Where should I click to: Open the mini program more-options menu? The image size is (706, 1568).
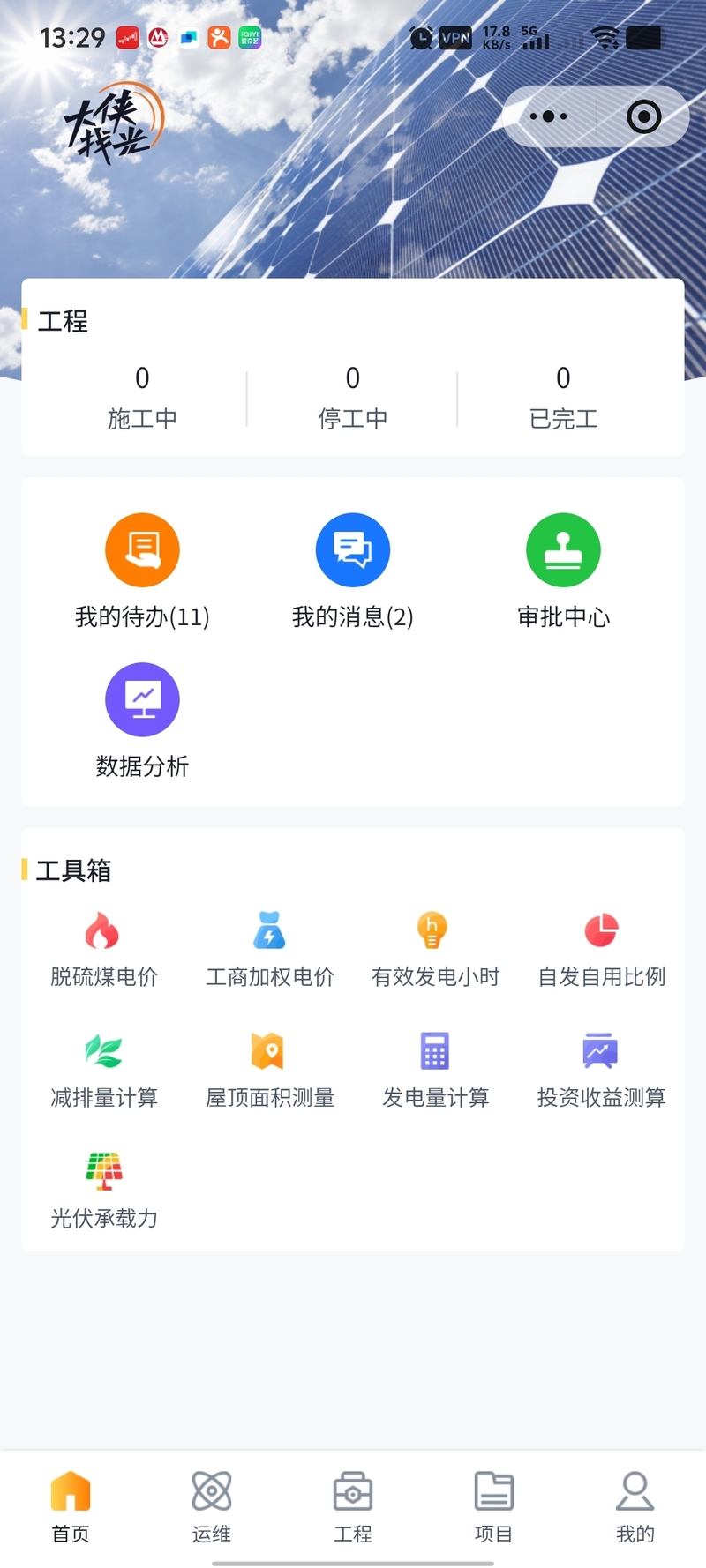(549, 116)
